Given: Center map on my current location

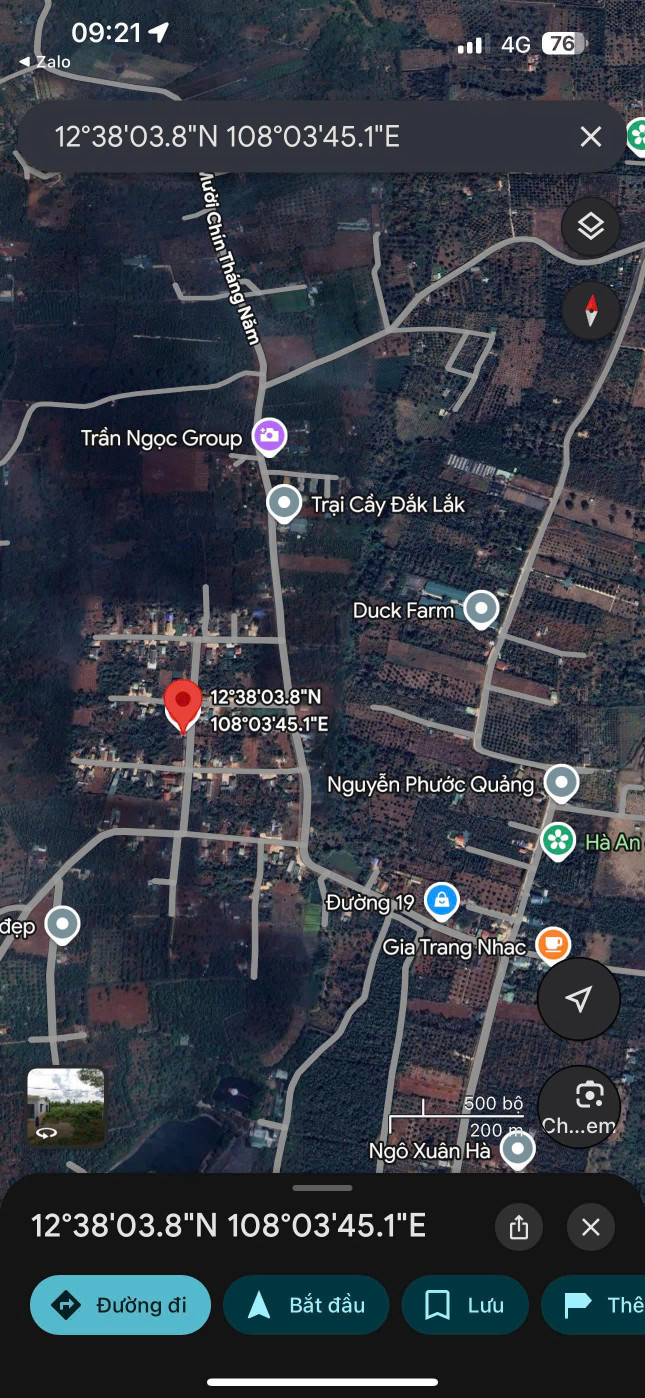Looking at the screenshot, I should coord(578,999).
